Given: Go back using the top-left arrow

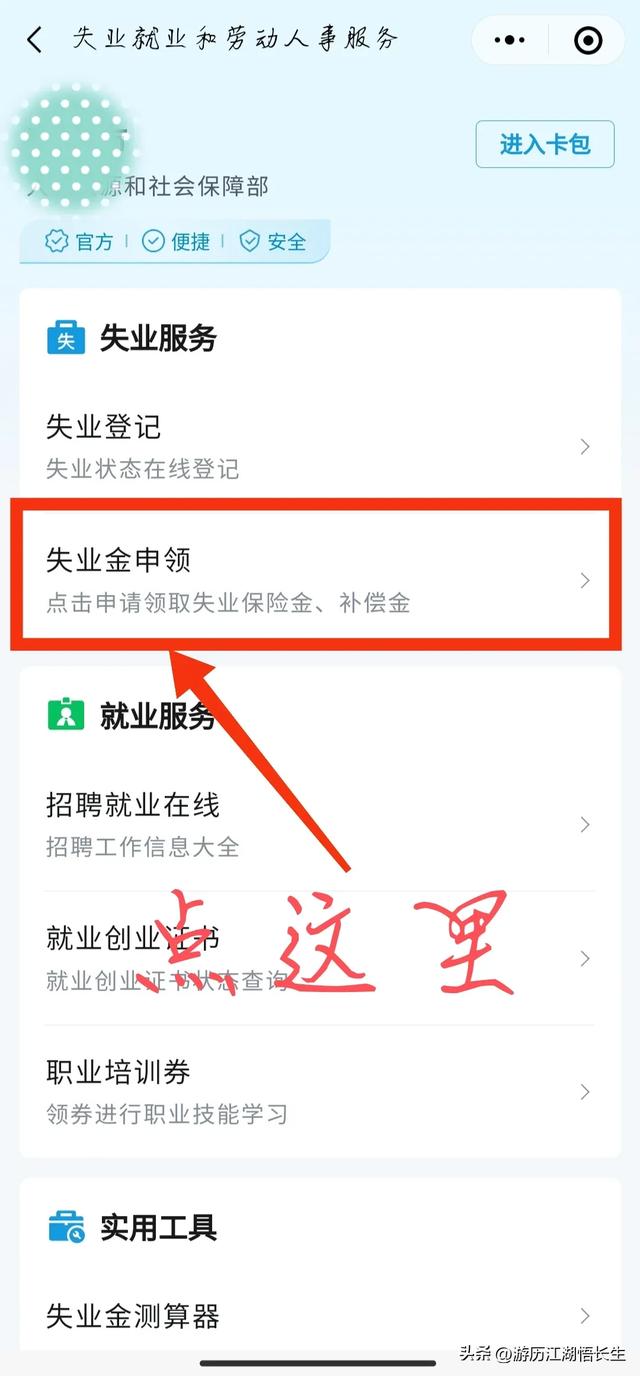Looking at the screenshot, I should [x=35, y=40].
